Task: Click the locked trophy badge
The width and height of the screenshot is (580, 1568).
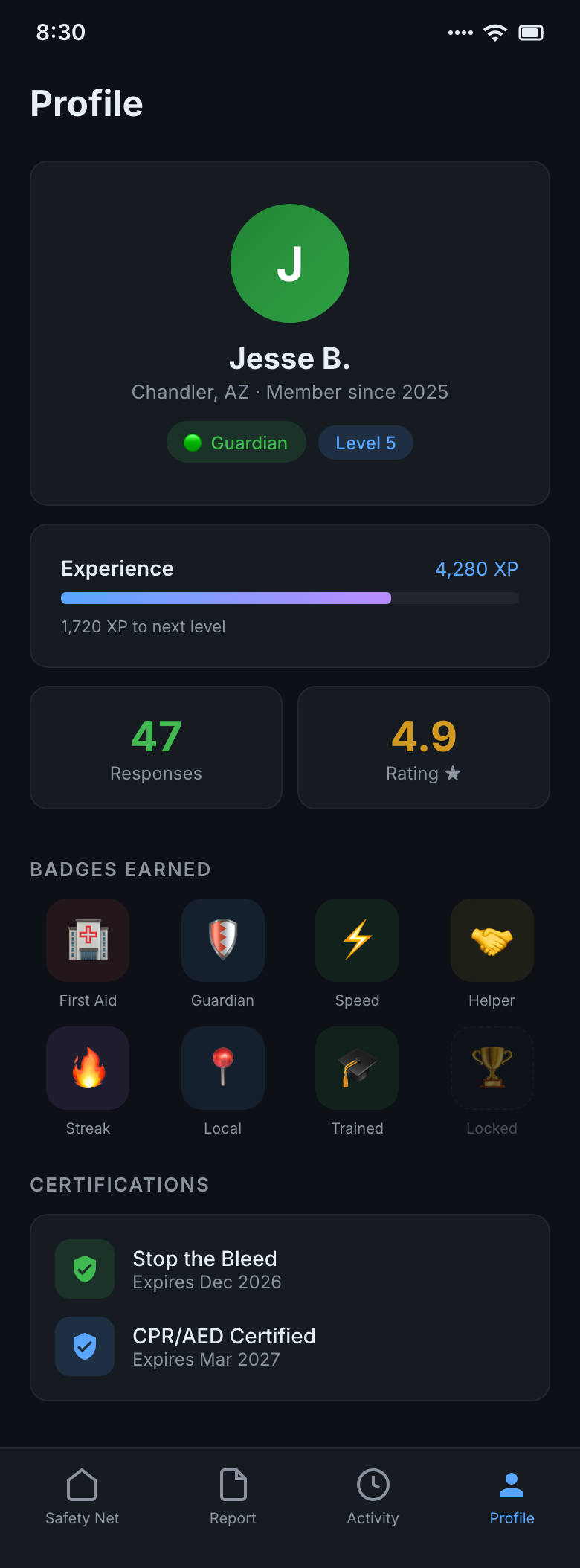Action: tap(492, 1067)
